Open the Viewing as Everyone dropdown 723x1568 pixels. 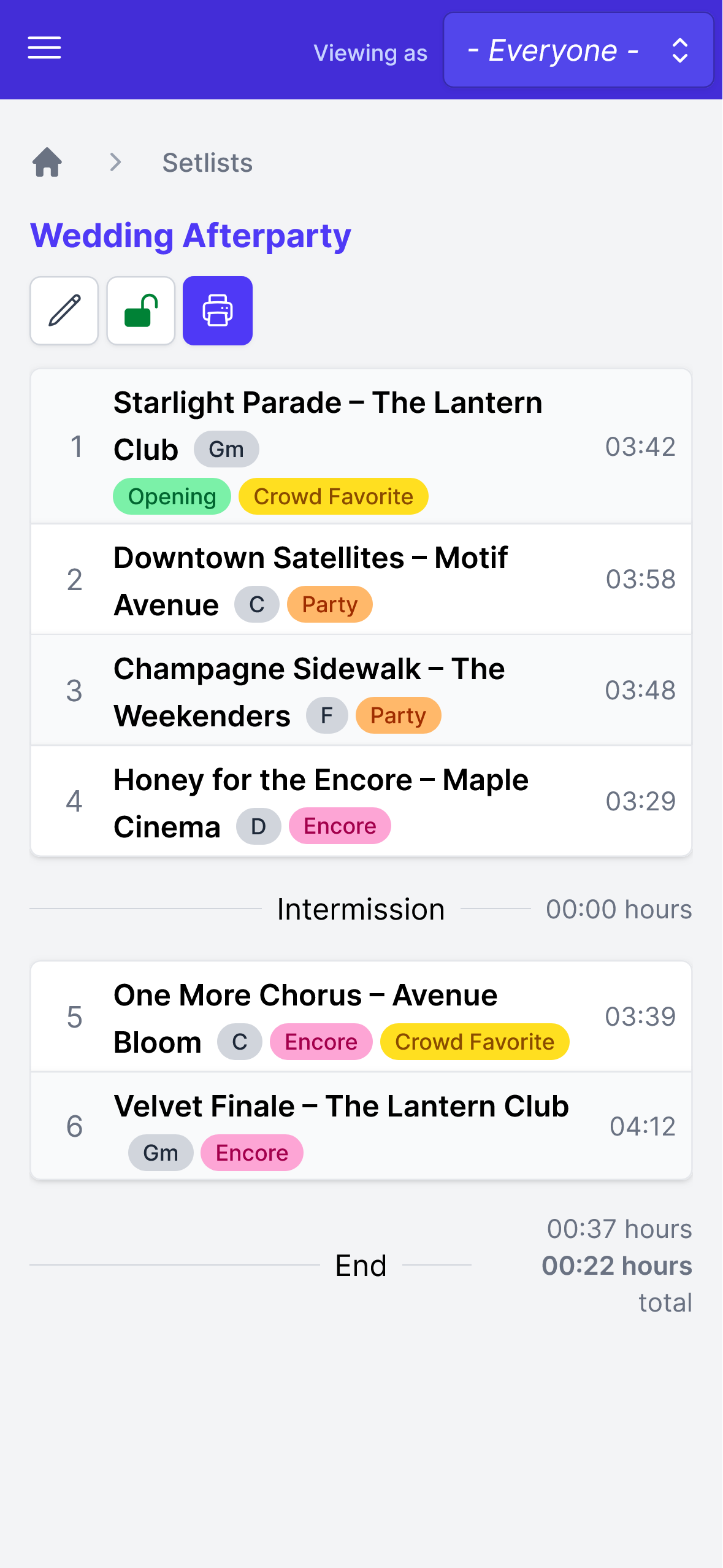(x=578, y=50)
